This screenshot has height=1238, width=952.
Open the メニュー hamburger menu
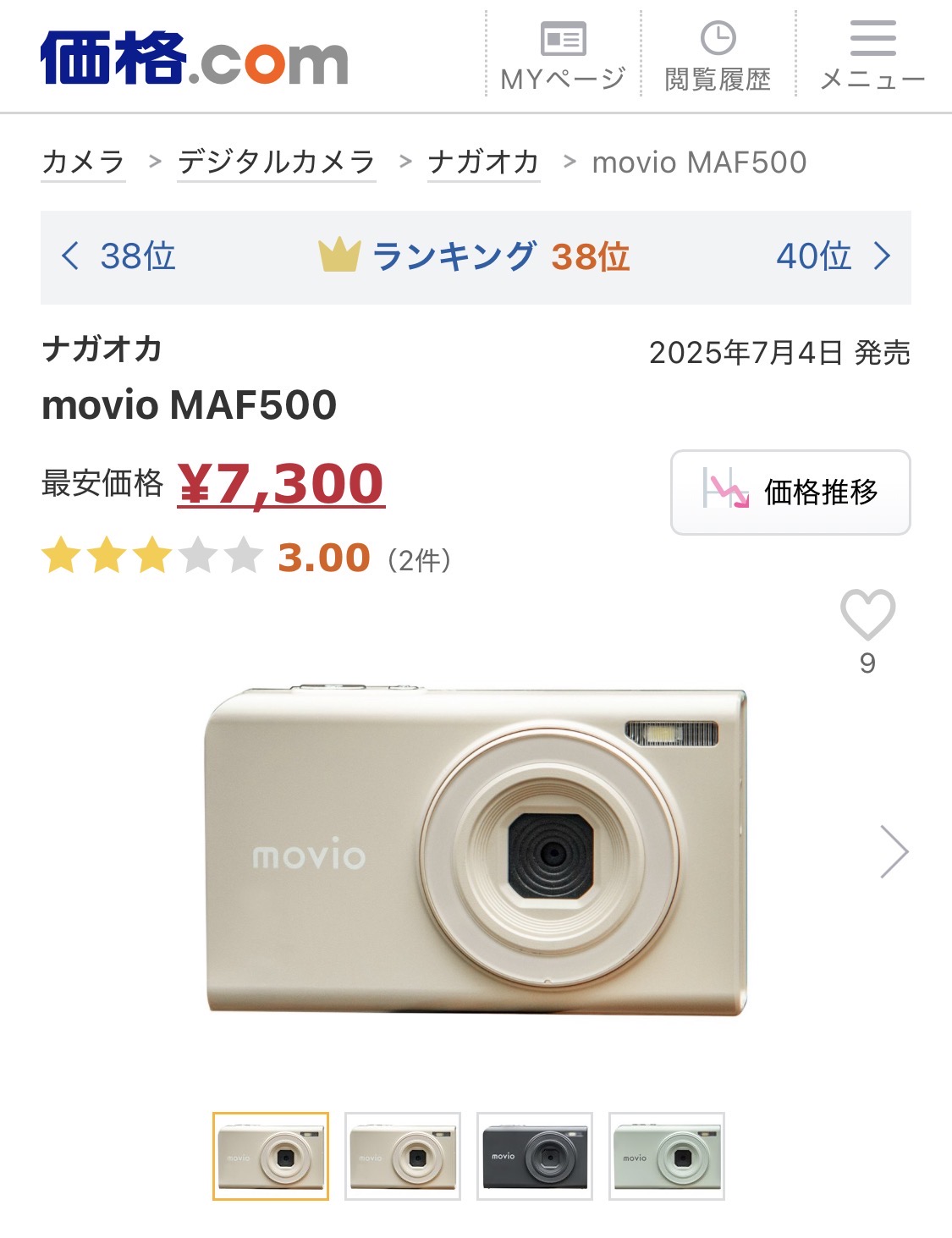pos(872,56)
